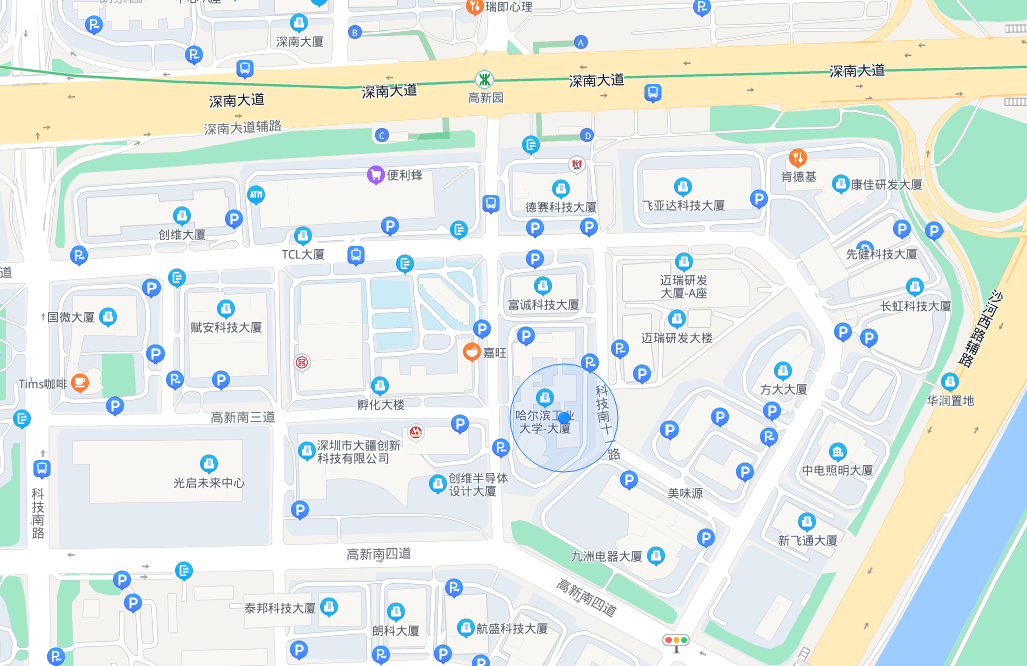Select the 中电照明大厦 marker
Image resolution: width=1027 pixels, height=666 pixels.
(x=837, y=451)
